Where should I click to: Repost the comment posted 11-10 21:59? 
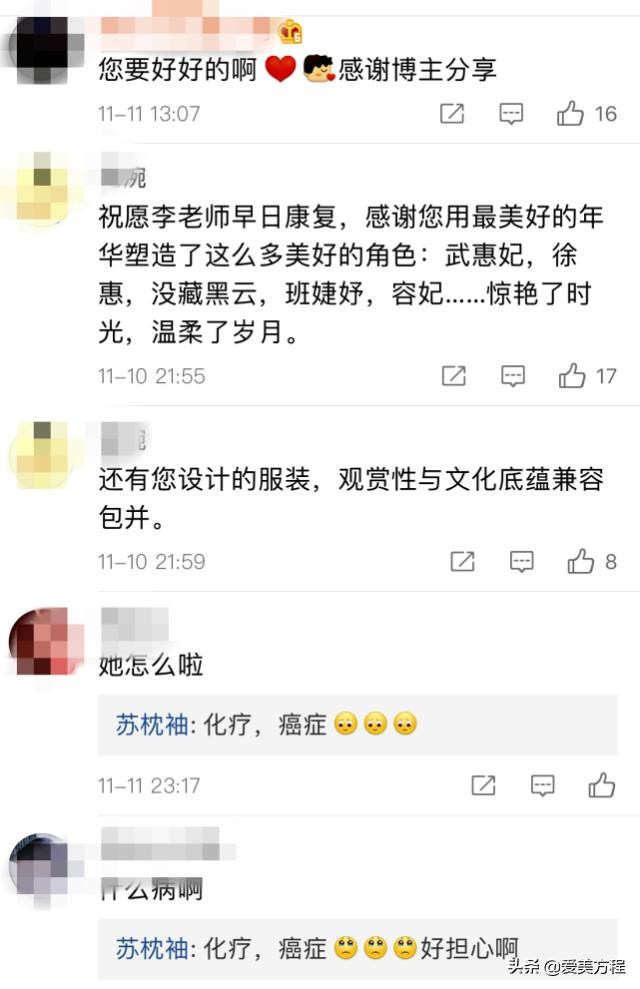coord(462,561)
